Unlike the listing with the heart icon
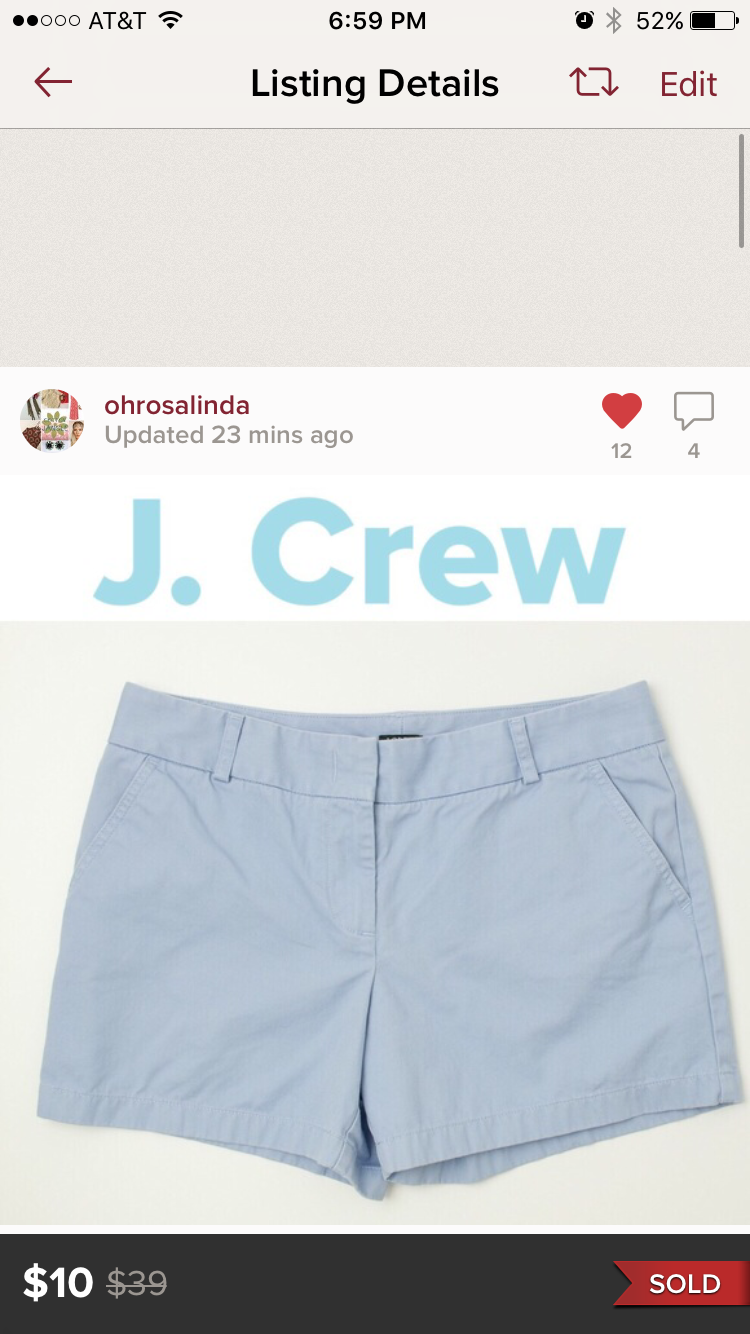This screenshot has height=1334, width=750. (x=621, y=410)
